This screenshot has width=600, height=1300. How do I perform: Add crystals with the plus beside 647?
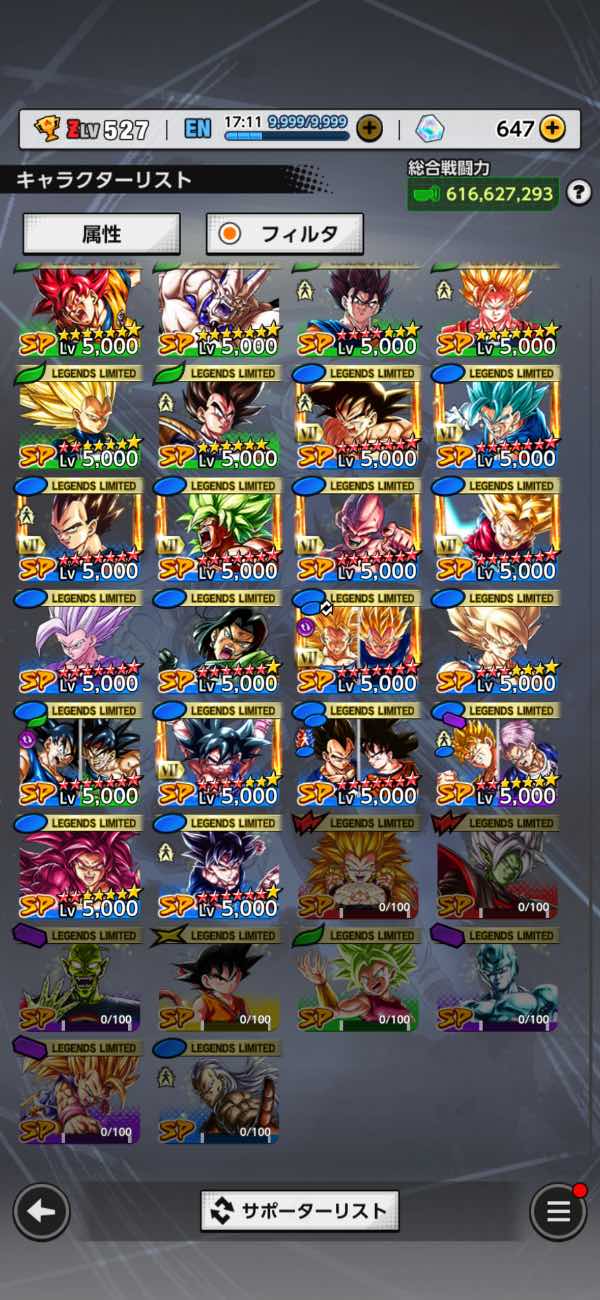tap(553, 128)
